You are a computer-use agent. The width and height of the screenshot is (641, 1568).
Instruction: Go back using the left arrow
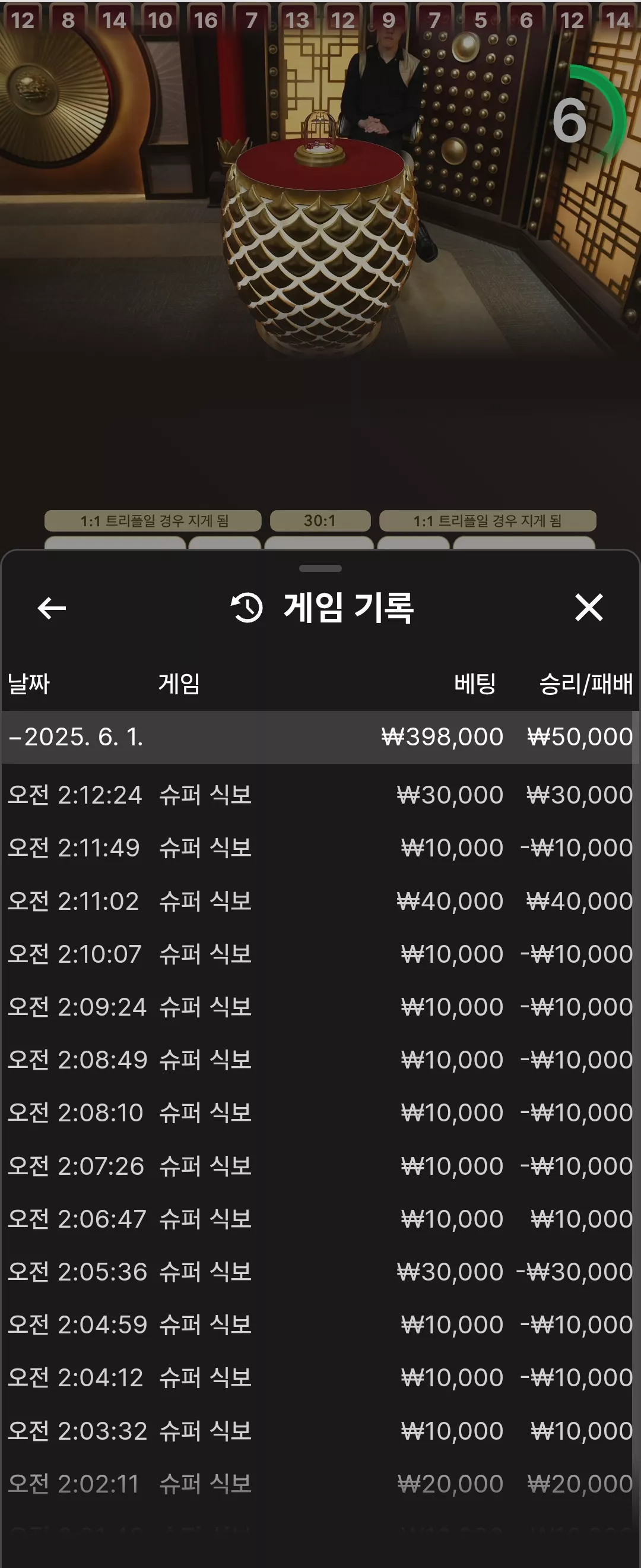52,608
